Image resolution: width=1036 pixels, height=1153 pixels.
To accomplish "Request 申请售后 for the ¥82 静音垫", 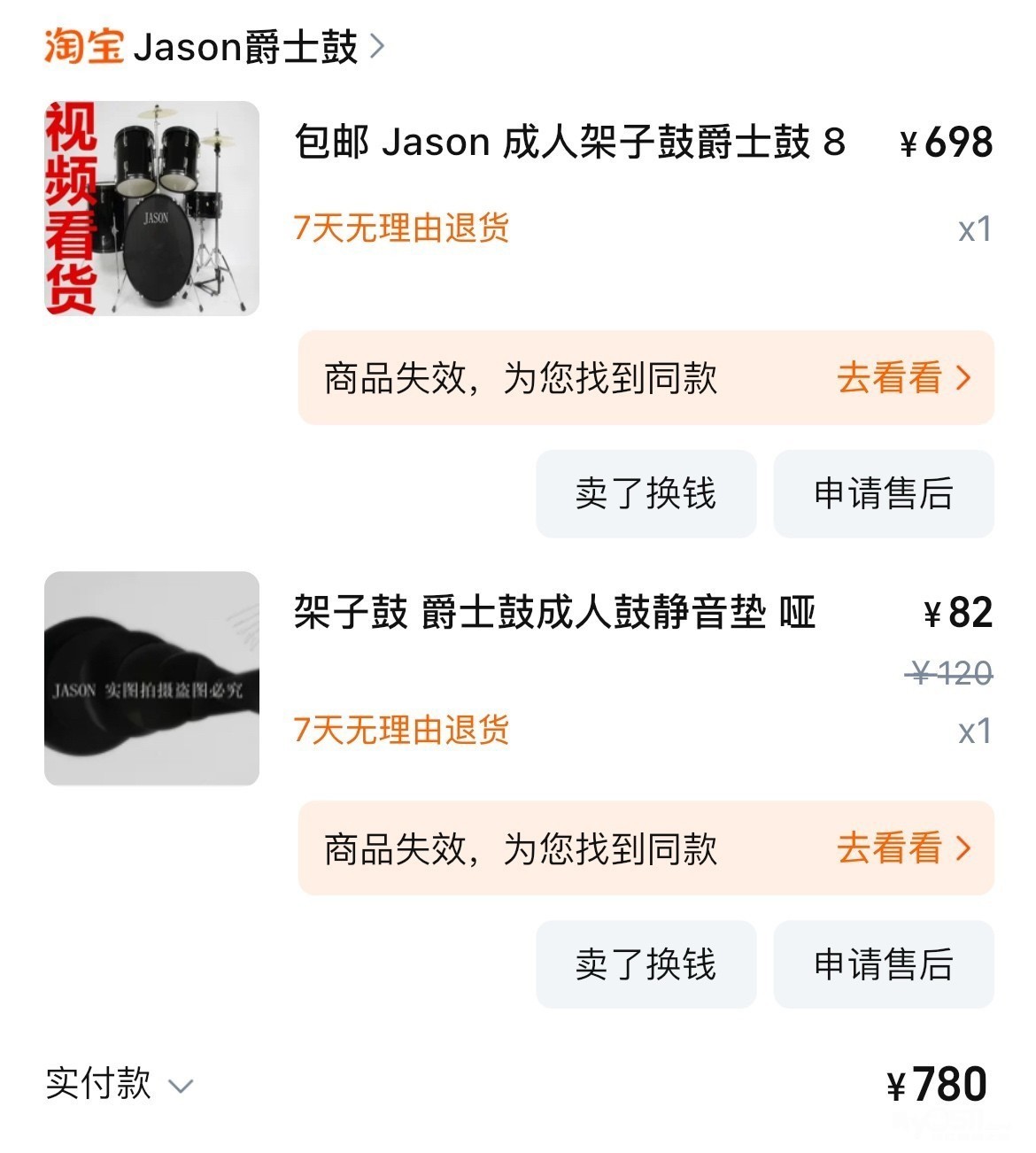I will pos(883,963).
